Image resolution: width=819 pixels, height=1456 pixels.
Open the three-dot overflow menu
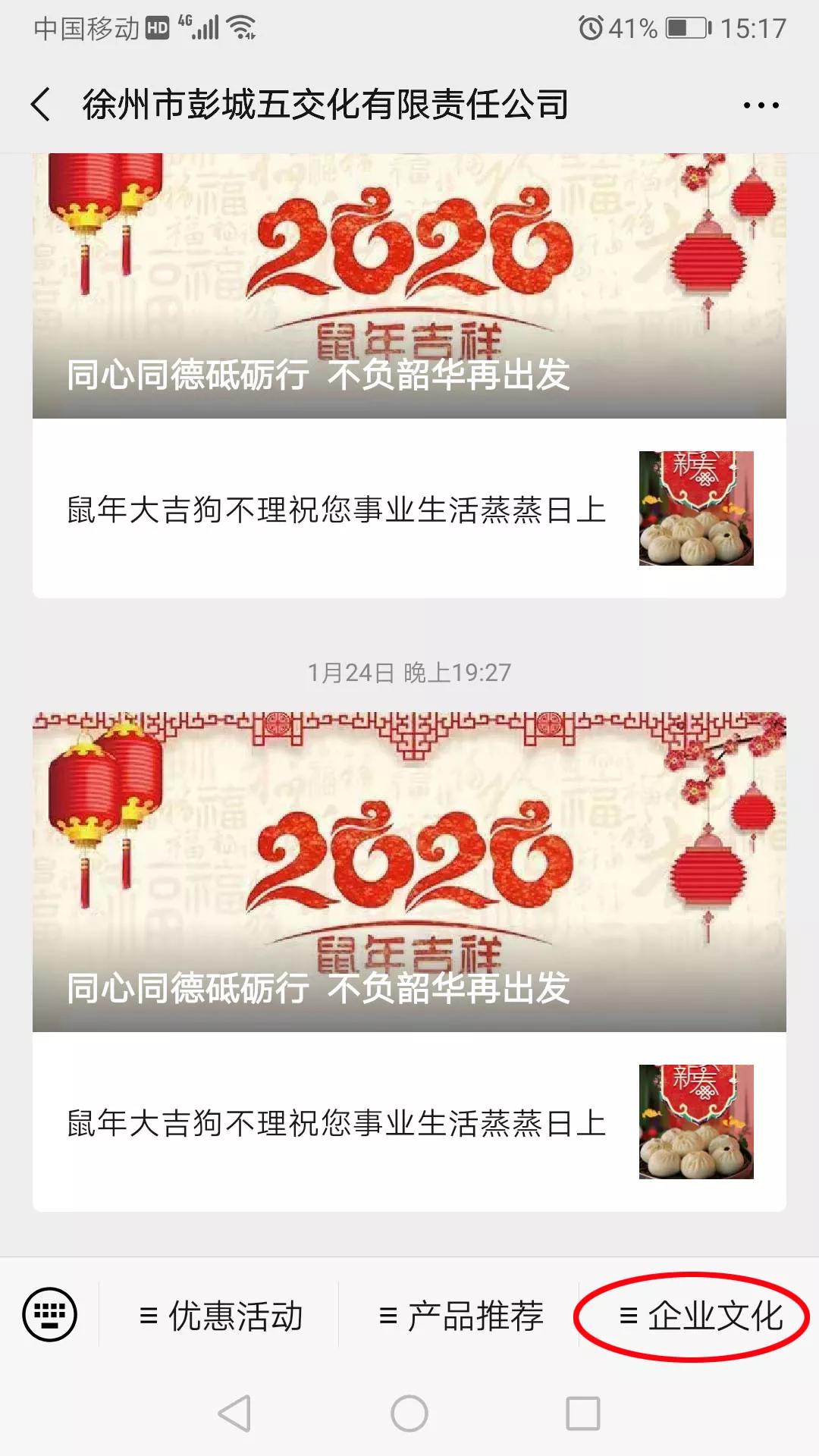761,105
